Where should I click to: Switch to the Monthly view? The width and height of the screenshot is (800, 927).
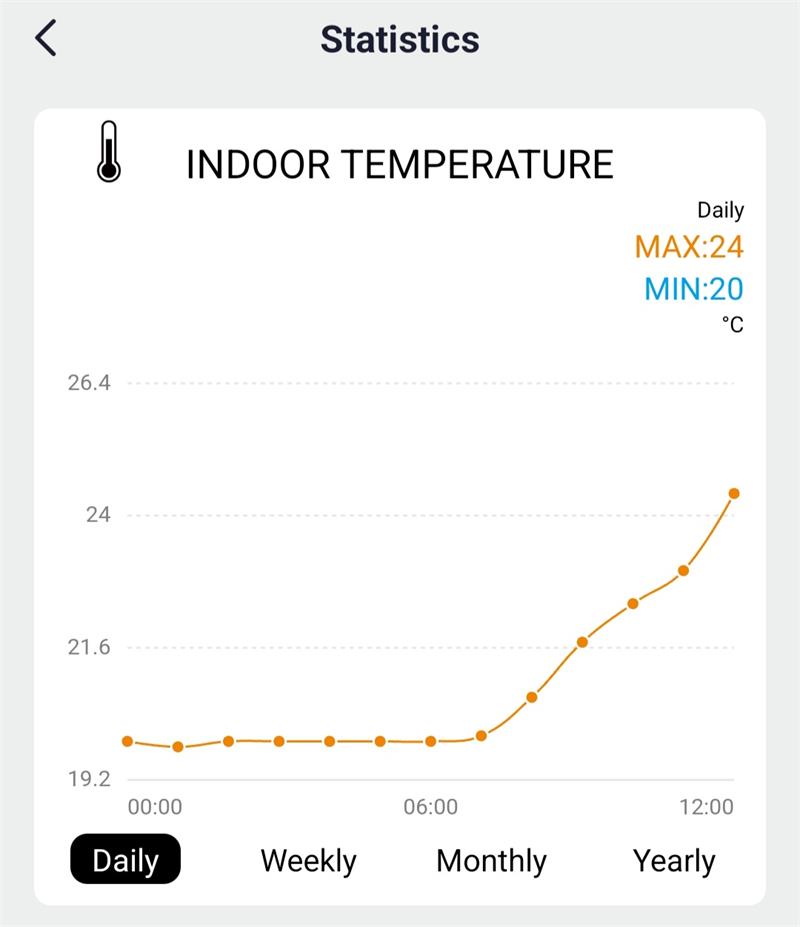pyautogui.click(x=491, y=860)
